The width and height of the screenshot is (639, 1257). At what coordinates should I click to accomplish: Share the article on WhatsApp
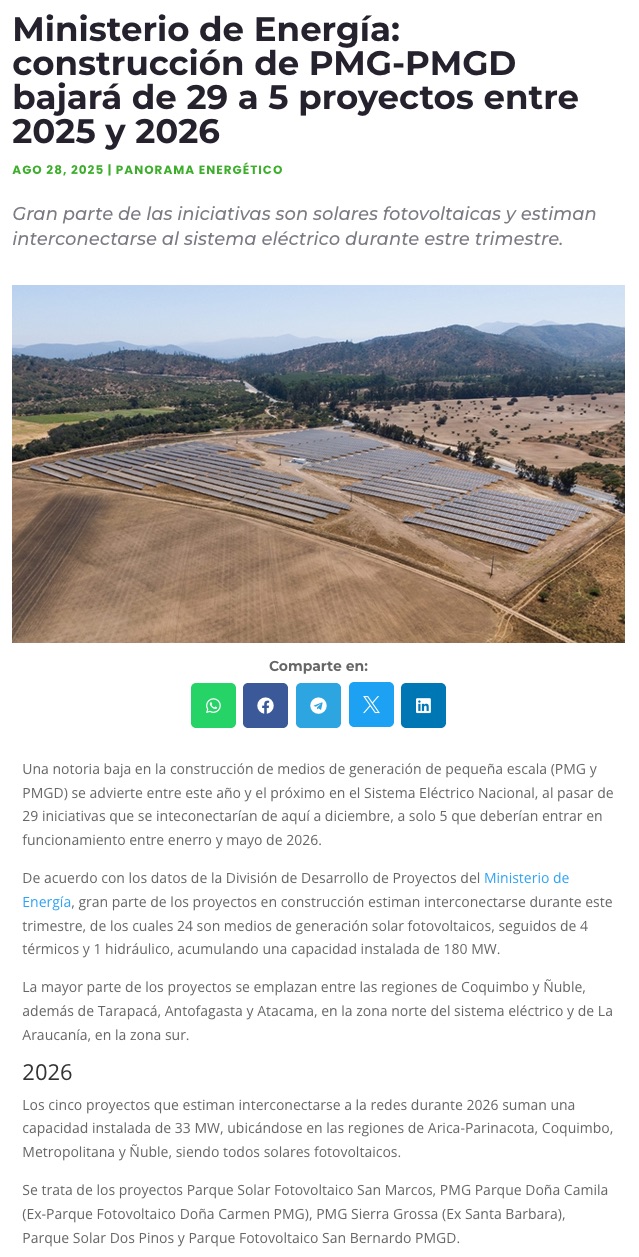(213, 705)
